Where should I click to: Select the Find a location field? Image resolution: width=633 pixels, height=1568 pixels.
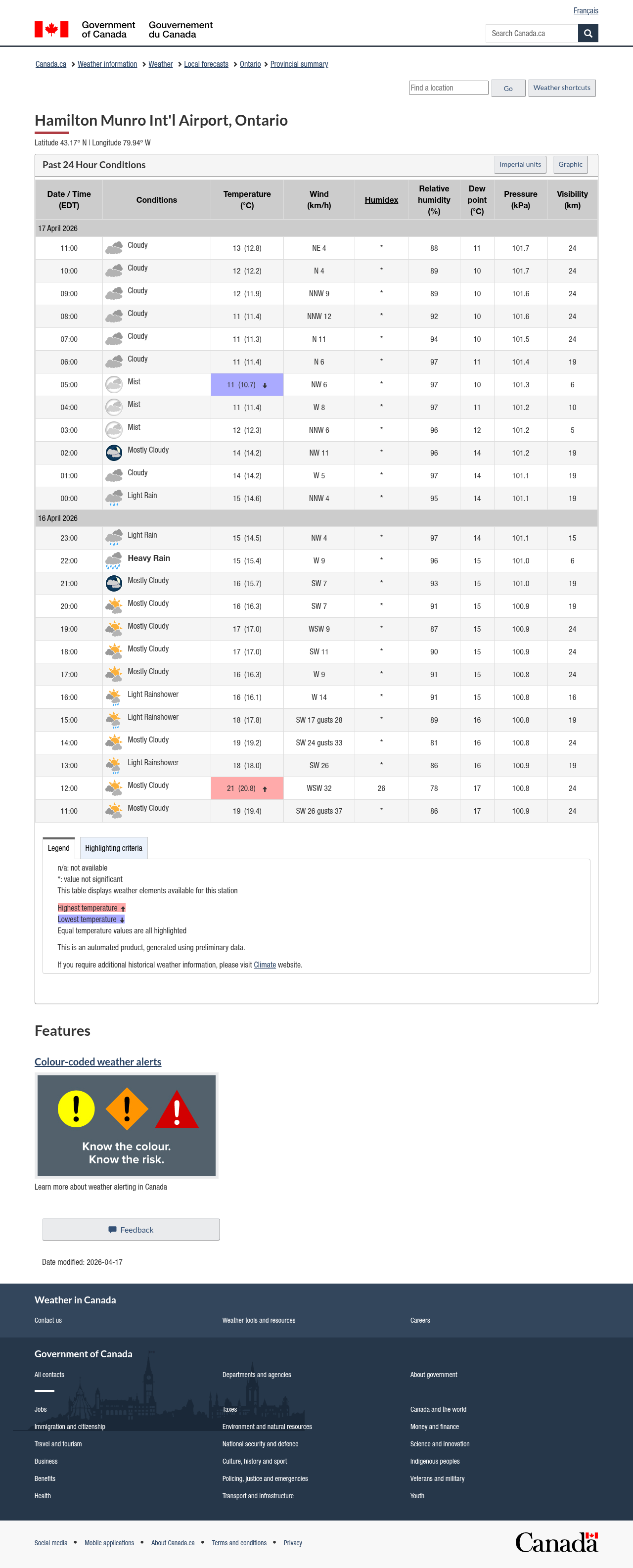pyautogui.click(x=448, y=88)
